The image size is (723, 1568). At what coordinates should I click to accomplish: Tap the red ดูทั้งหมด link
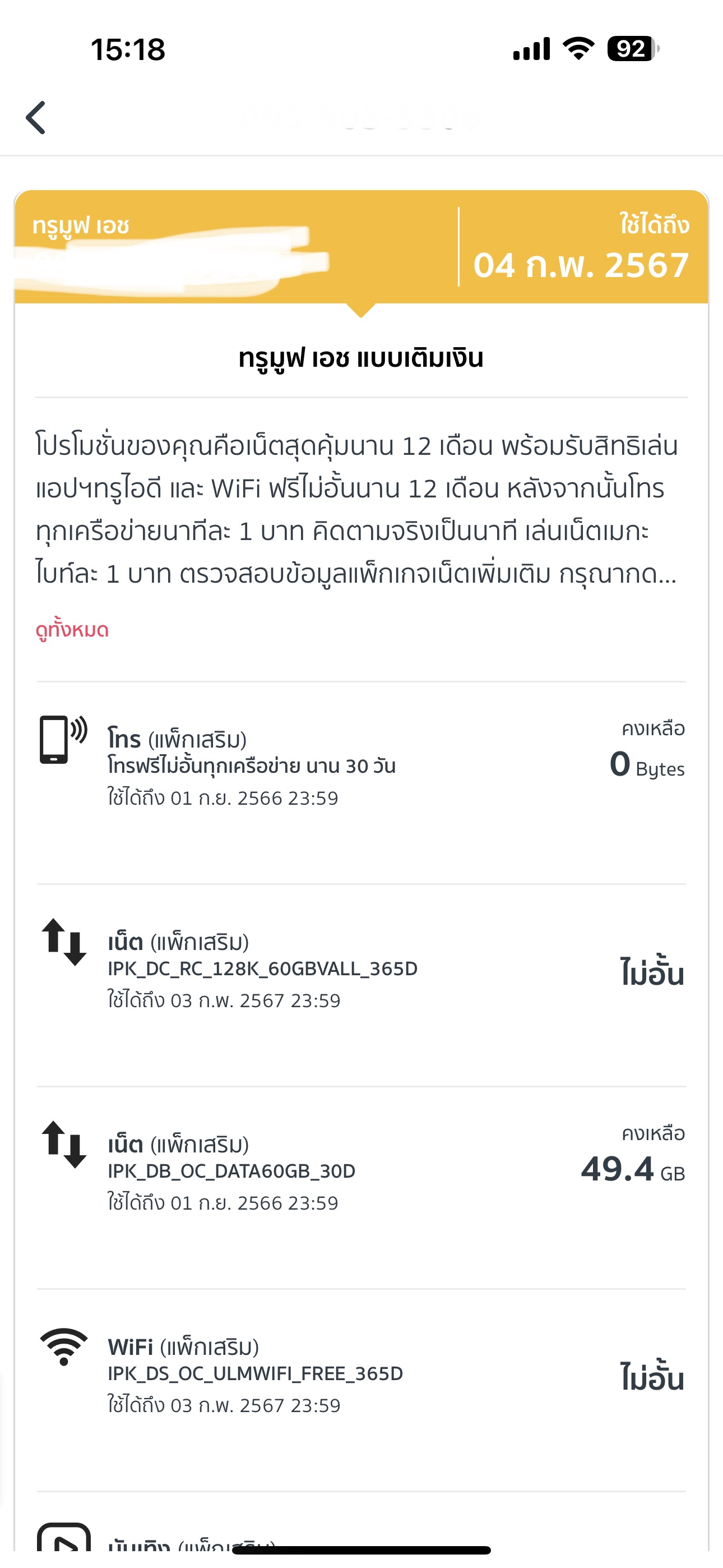point(72,629)
